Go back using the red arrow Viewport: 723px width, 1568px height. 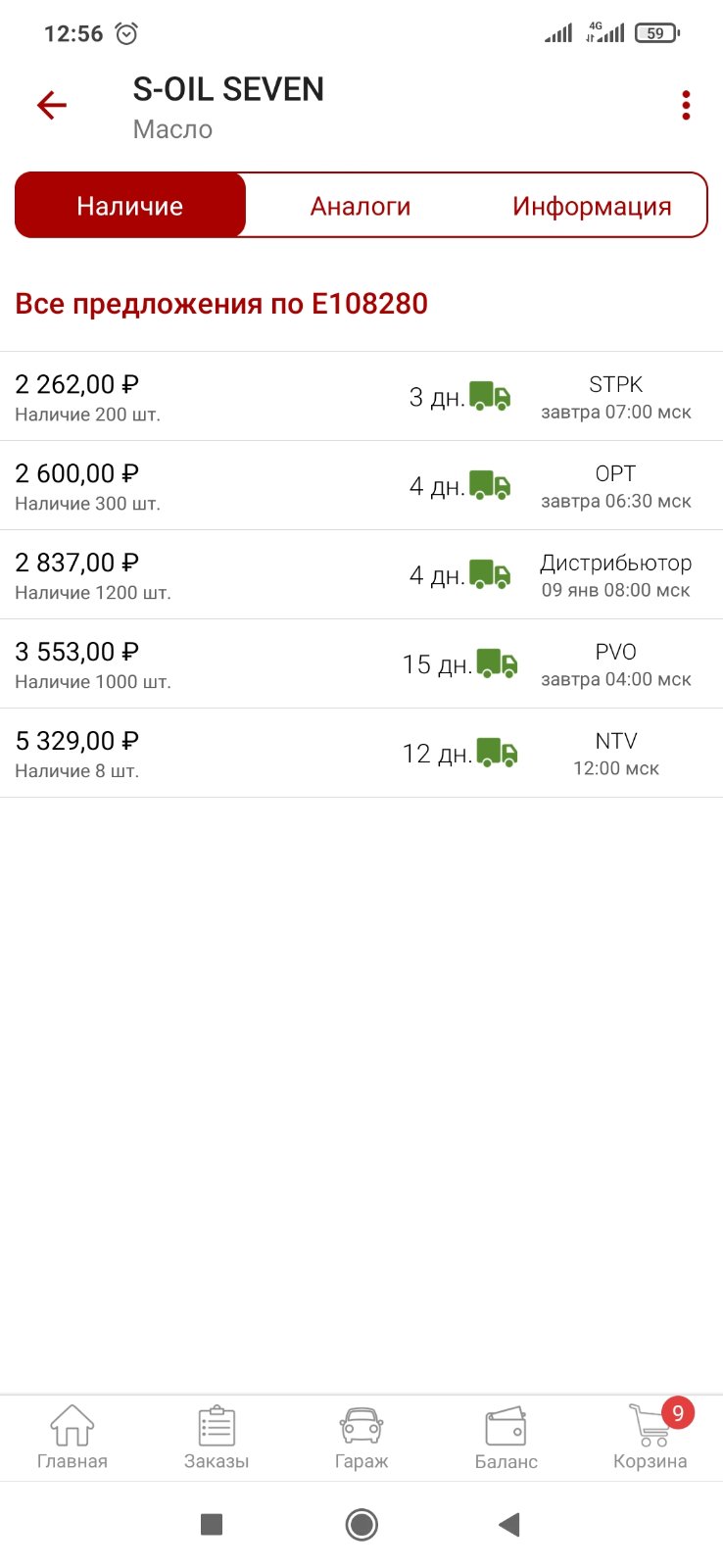(x=52, y=105)
